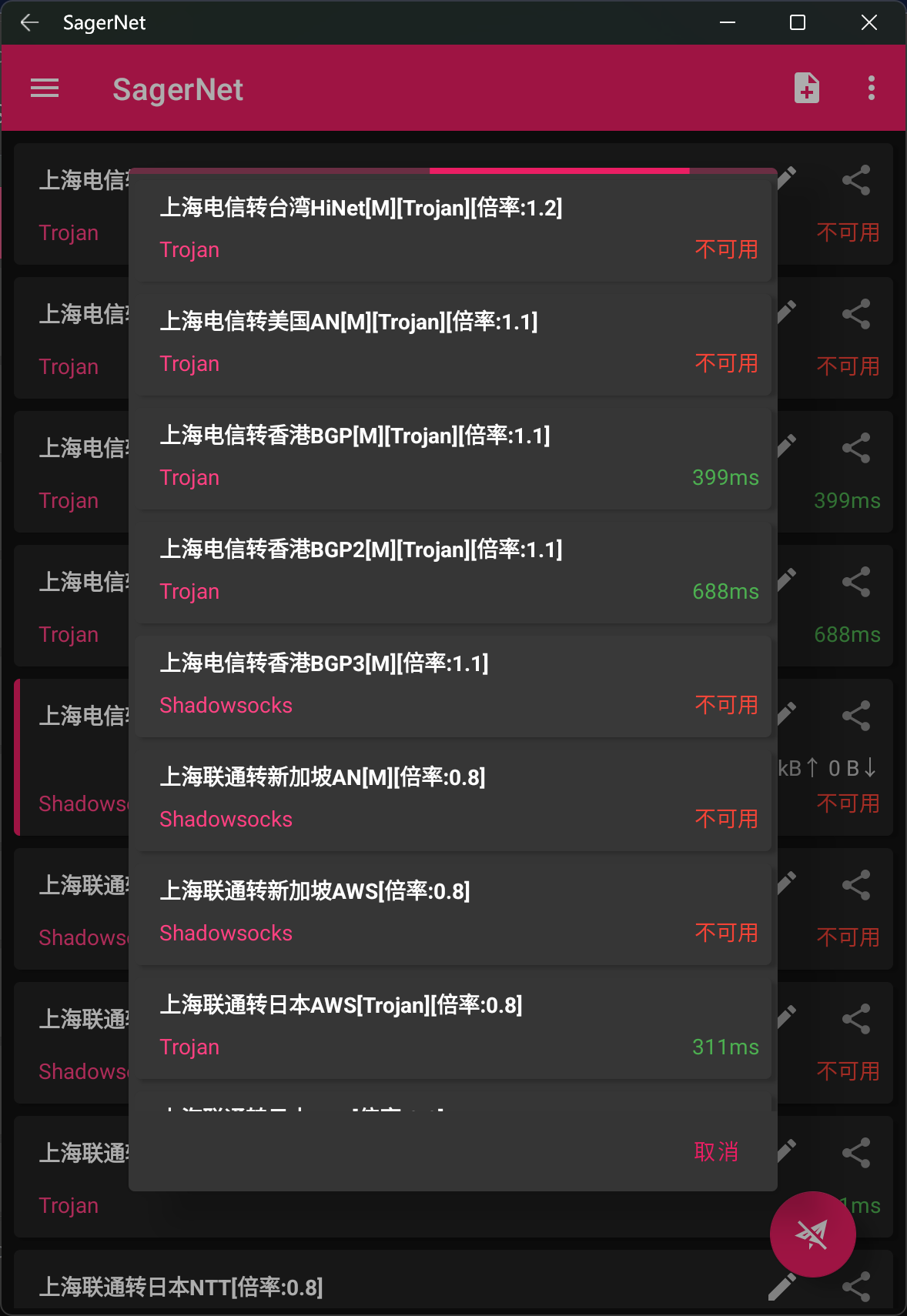Edit the 上海联通转日本NTT profile
This screenshot has width=907, height=1316.
(781, 1286)
